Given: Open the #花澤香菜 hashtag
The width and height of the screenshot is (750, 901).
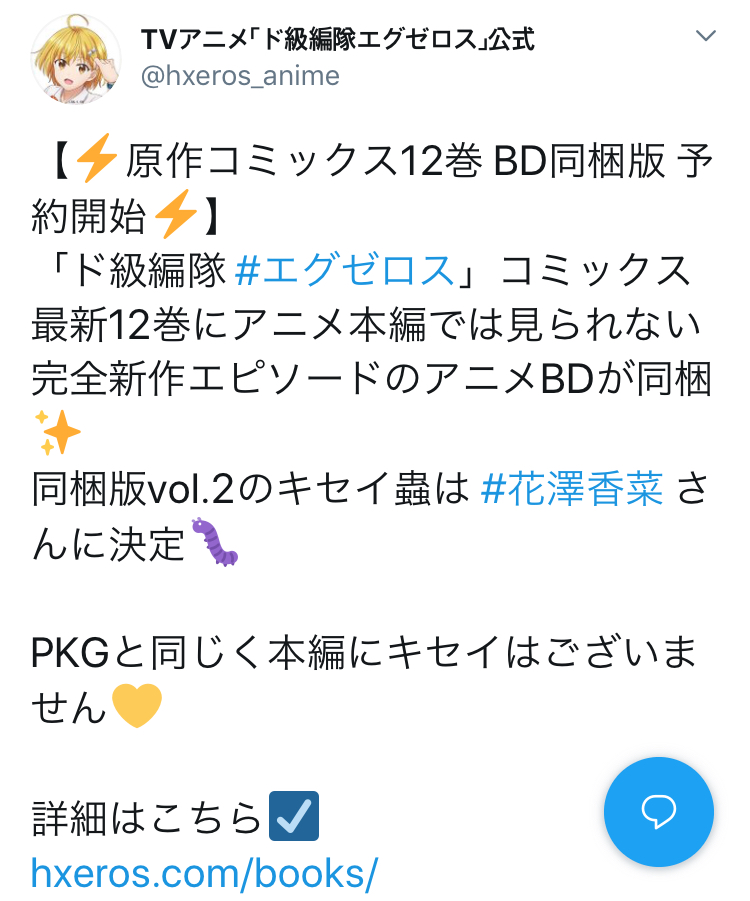Looking at the screenshot, I should pyautogui.click(x=572, y=489).
